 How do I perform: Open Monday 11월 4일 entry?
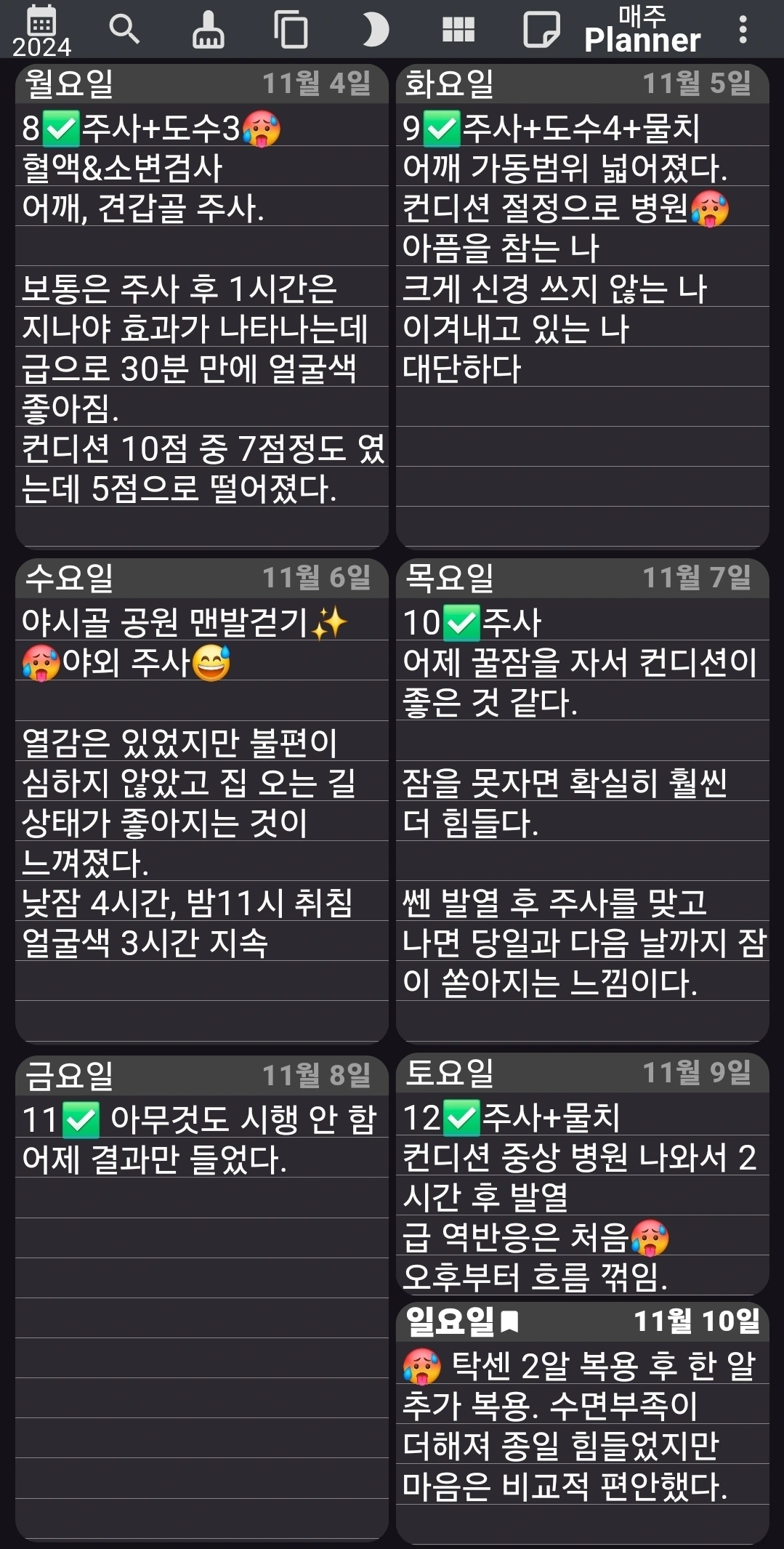point(202,306)
